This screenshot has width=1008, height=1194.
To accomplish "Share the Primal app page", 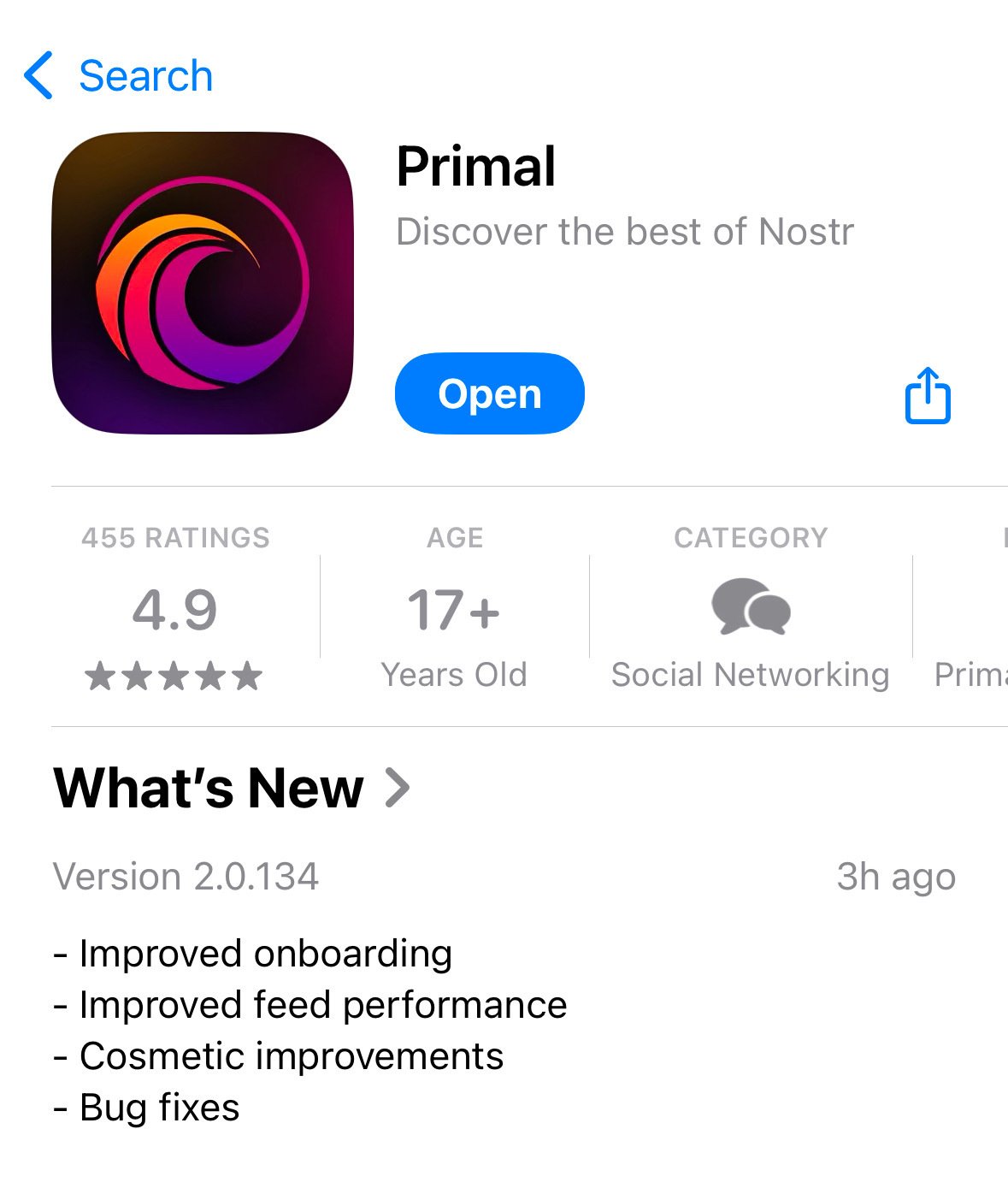I will pos(928,396).
